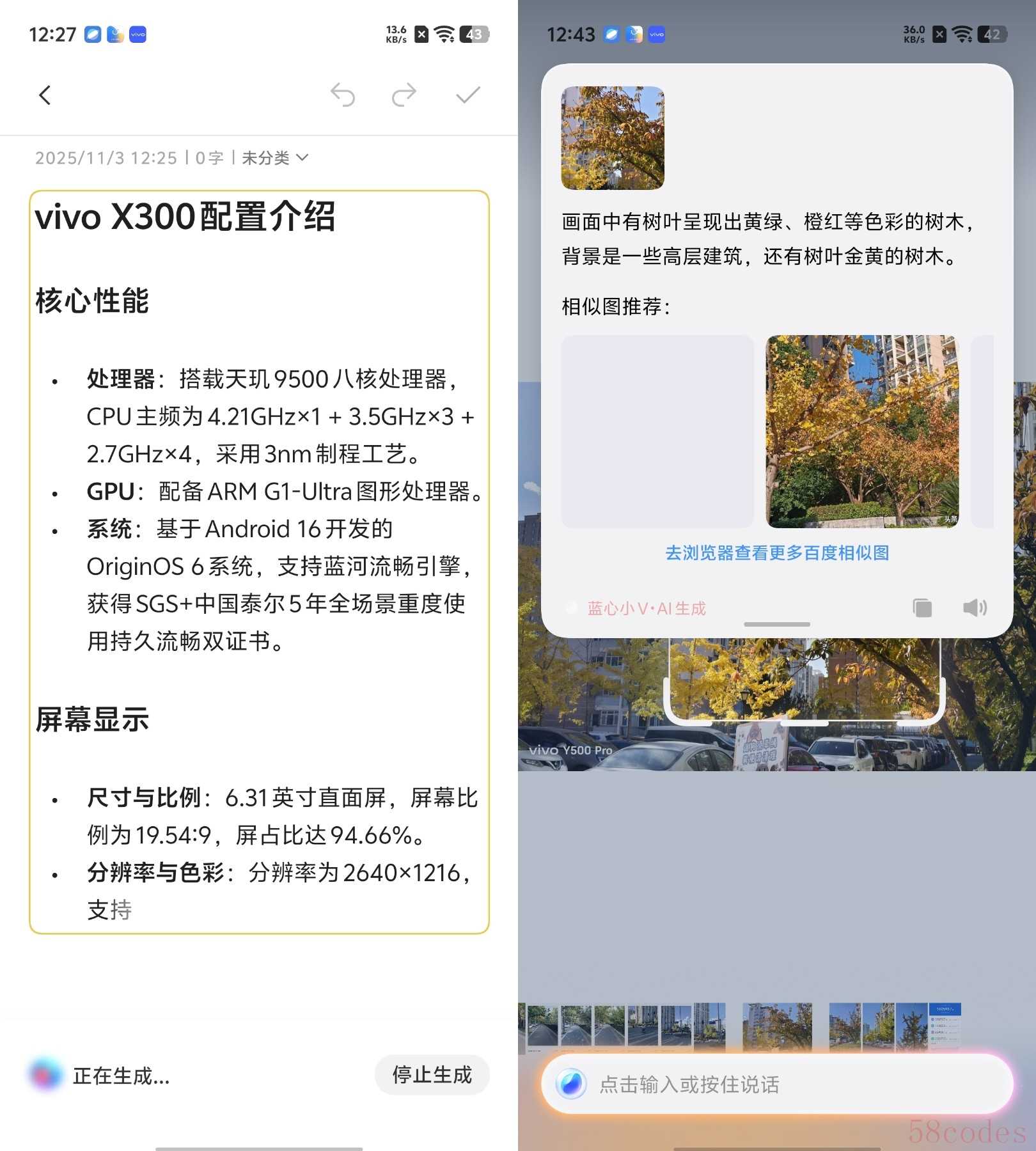Tap the 点击输入或按住说话 input field

pyautogui.click(x=777, y=1084)
